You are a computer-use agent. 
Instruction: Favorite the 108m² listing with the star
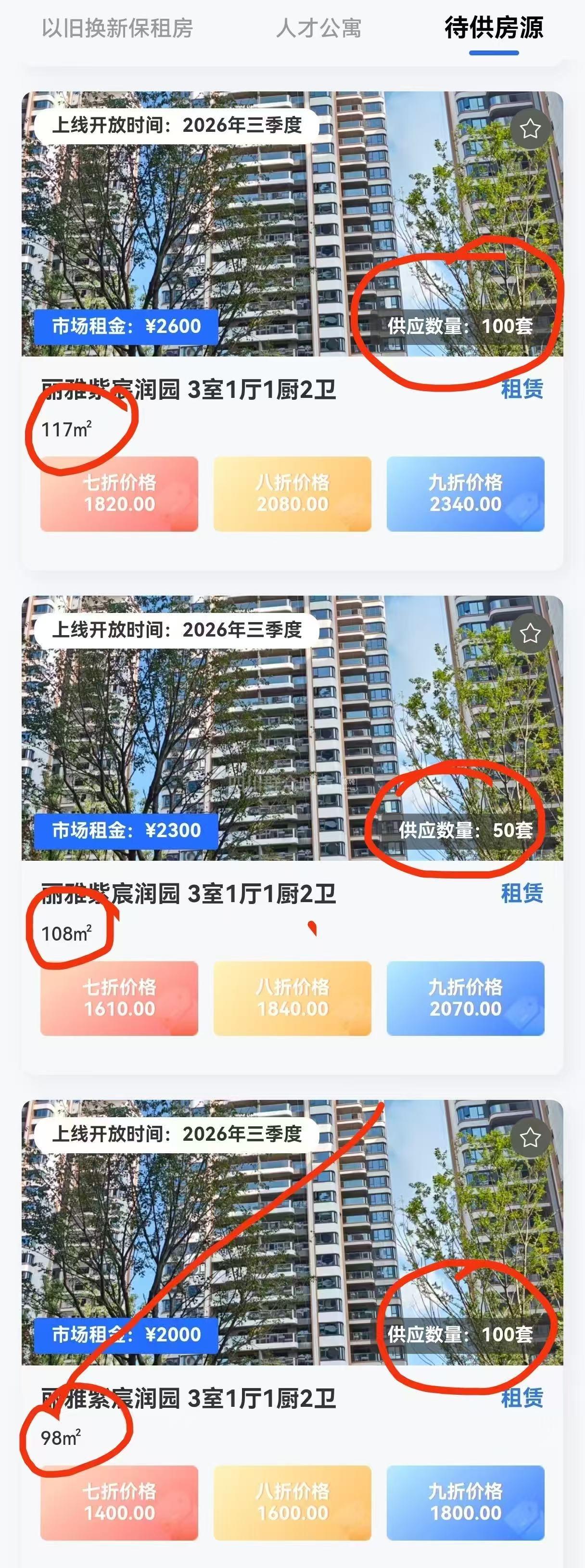click(x=530, y=633)
